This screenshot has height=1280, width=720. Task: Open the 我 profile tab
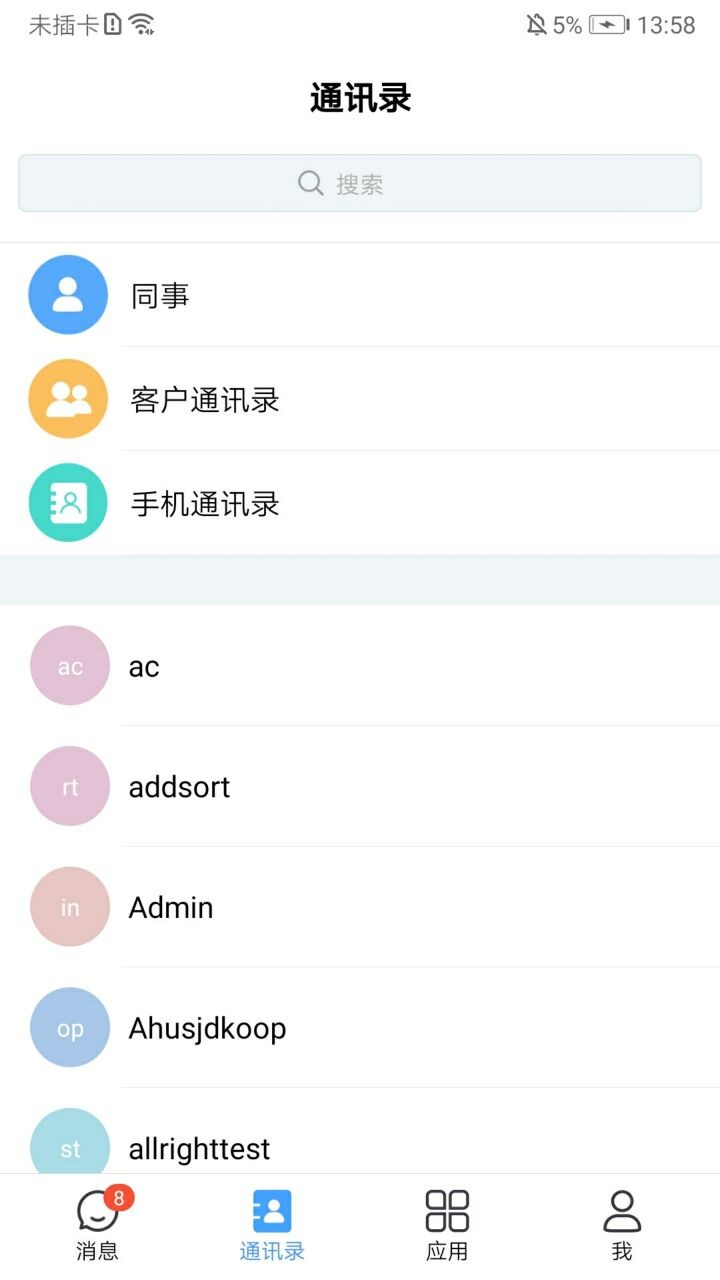622,1222
